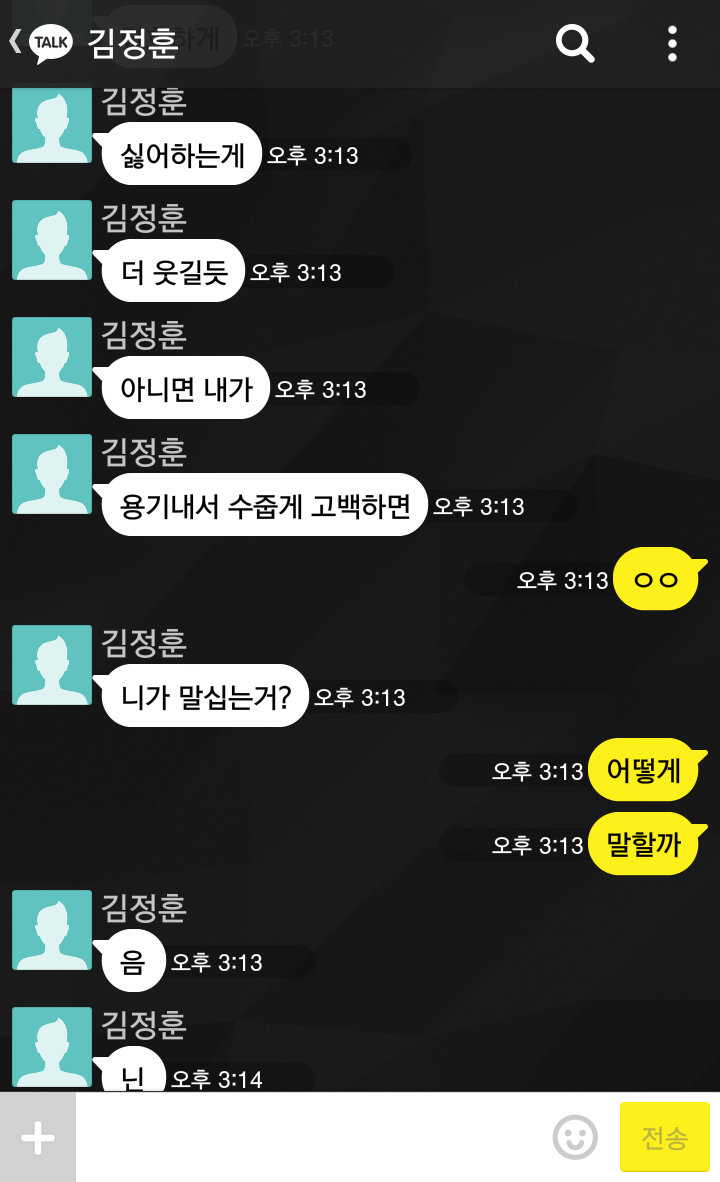This screenshot has height=1182, width=720.
Task: Open 김정훈's profile picture beside 싫어하는게
Action: [52, 124]
